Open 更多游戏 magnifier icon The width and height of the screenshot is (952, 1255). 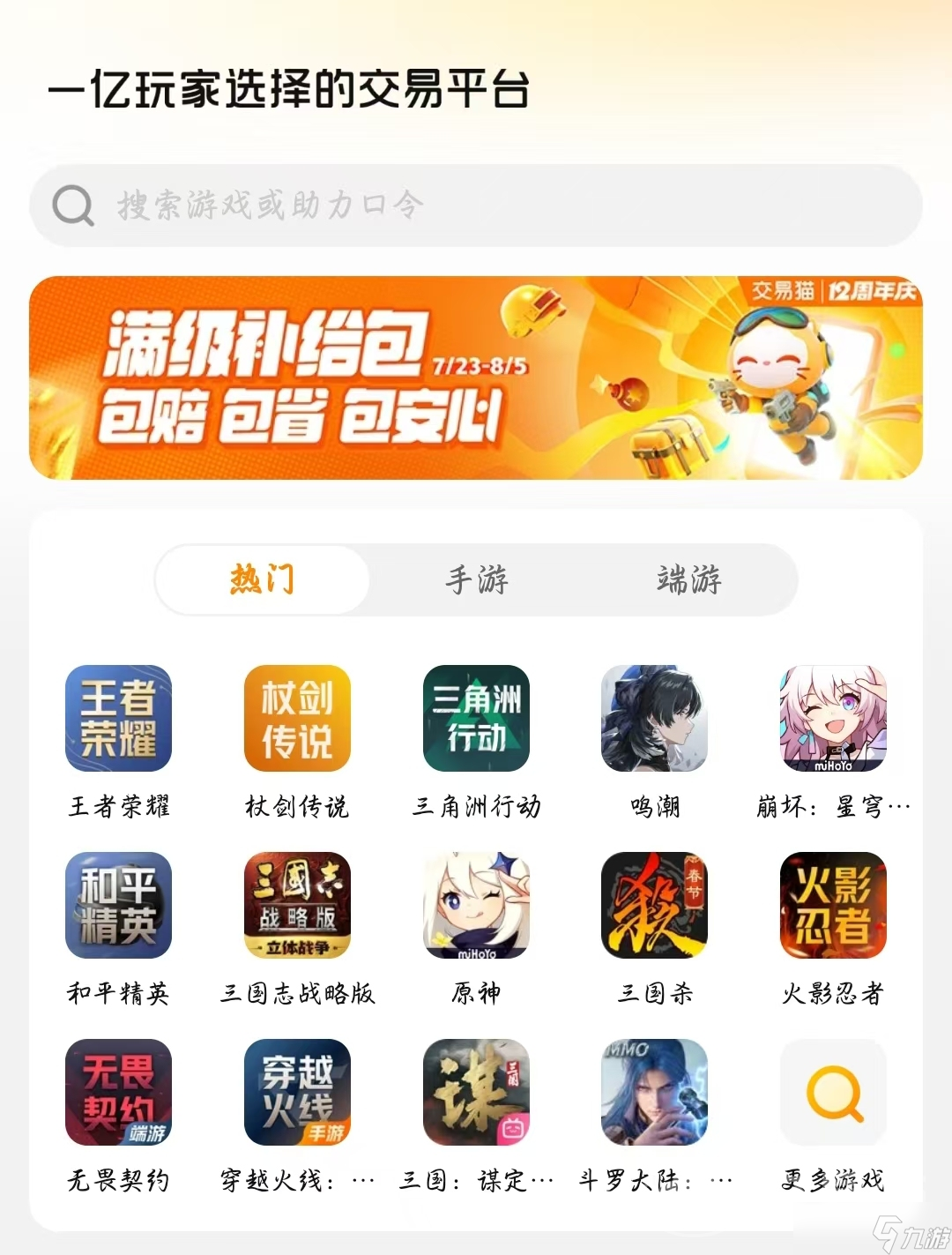coord(833,1094)
